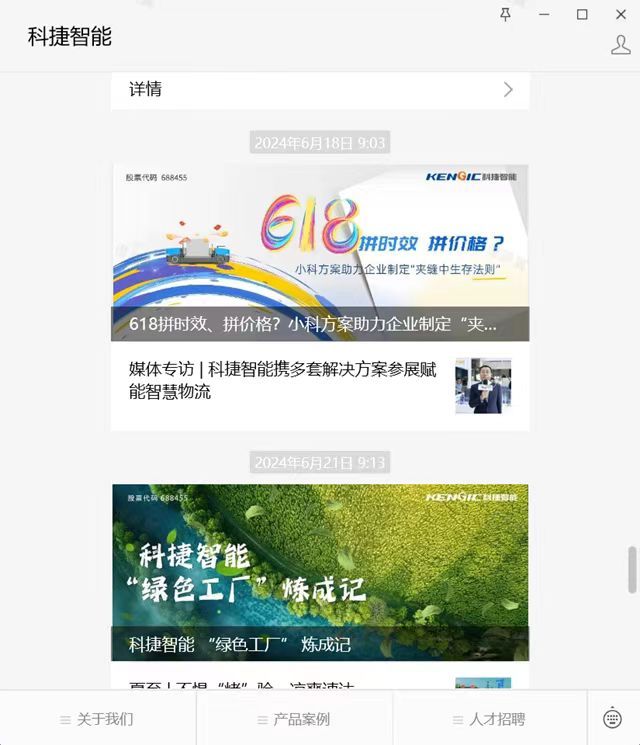Open the 详情 row
This screenshot has width=640, height=745.
pyautogui.click(x=320, y=90)
